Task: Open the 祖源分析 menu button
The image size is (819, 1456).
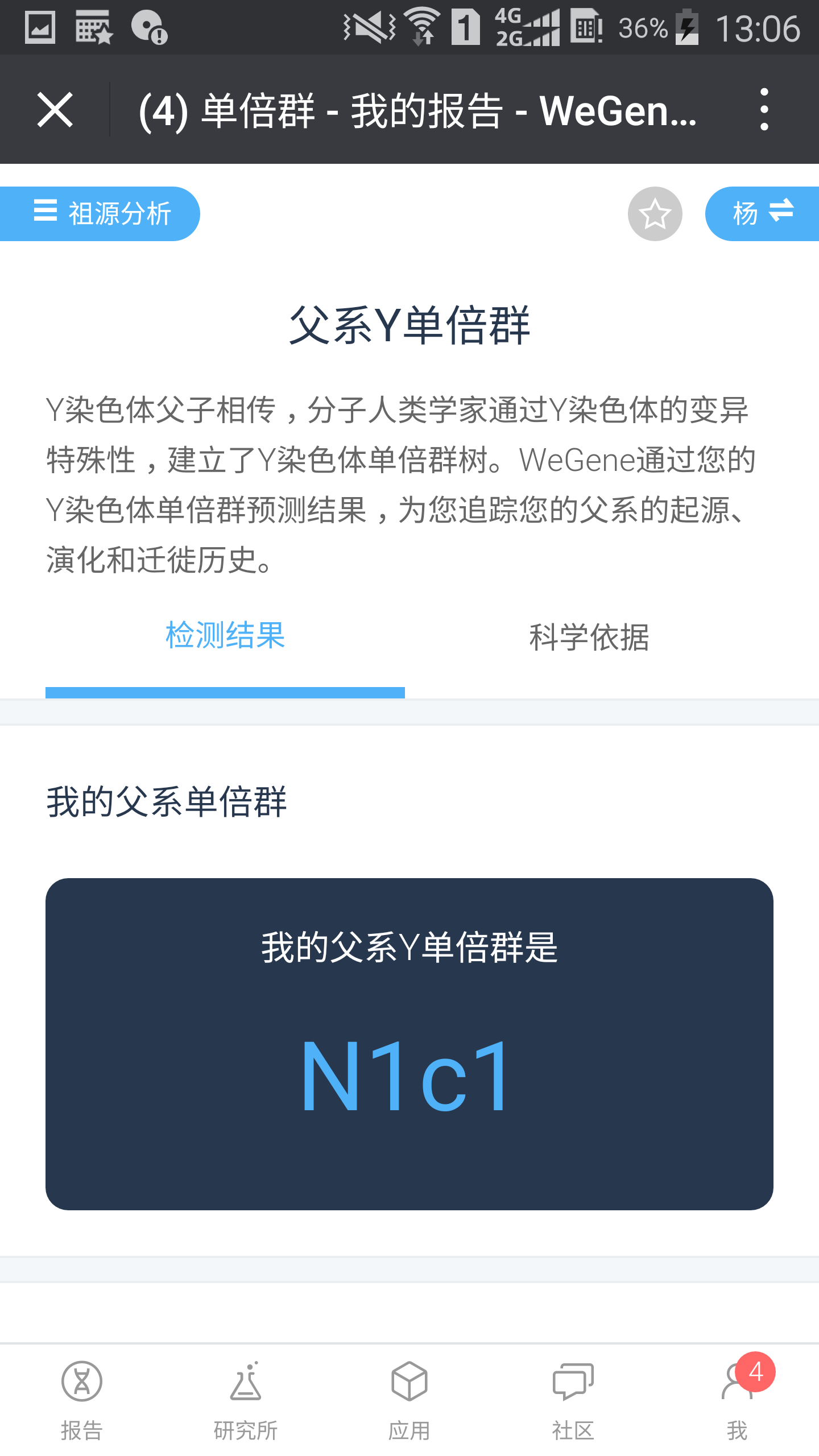Action: pyautogui.click(x=100, y=214)
